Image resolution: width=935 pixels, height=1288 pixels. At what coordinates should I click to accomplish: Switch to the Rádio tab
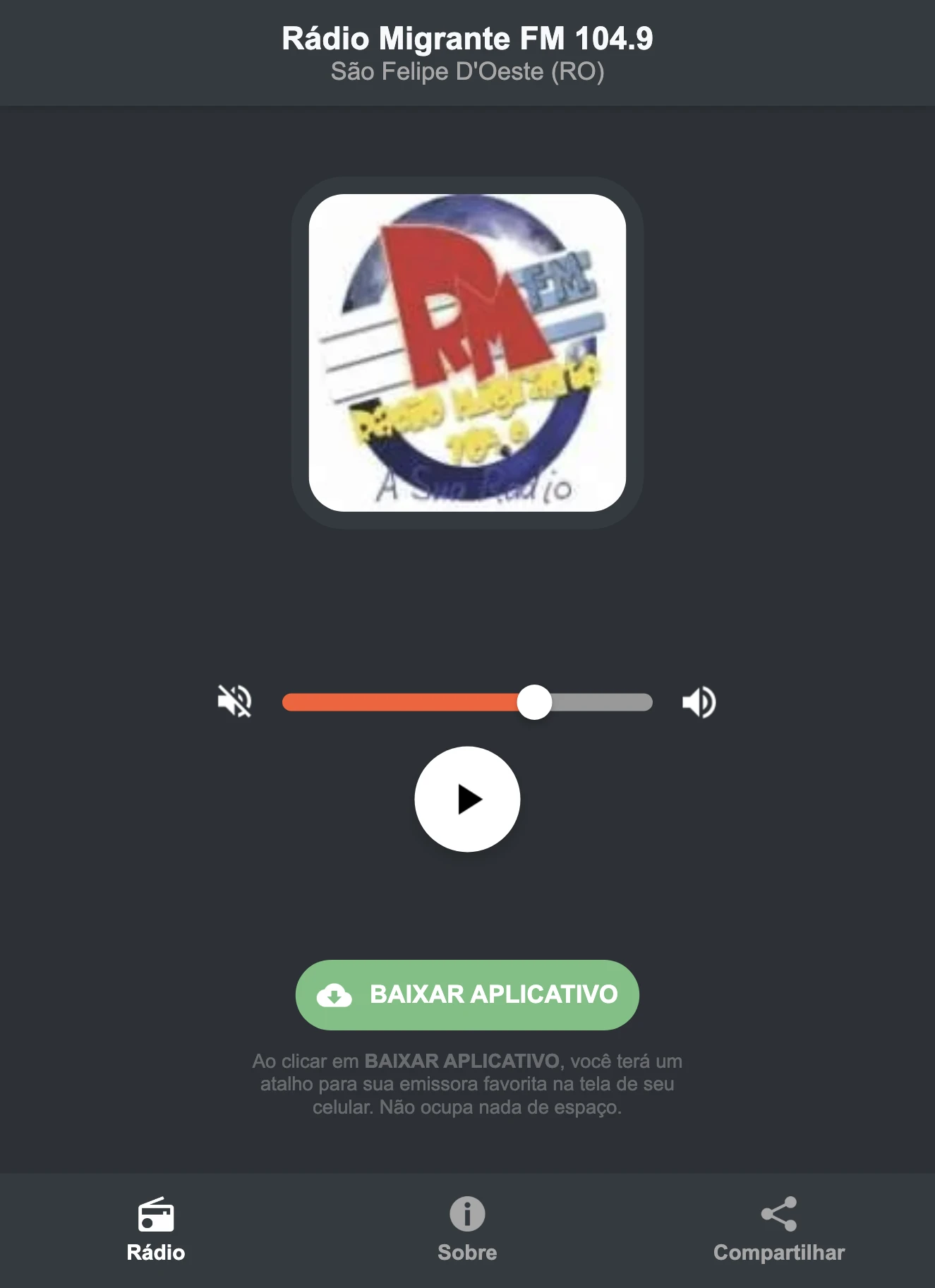coord(157,1227)
